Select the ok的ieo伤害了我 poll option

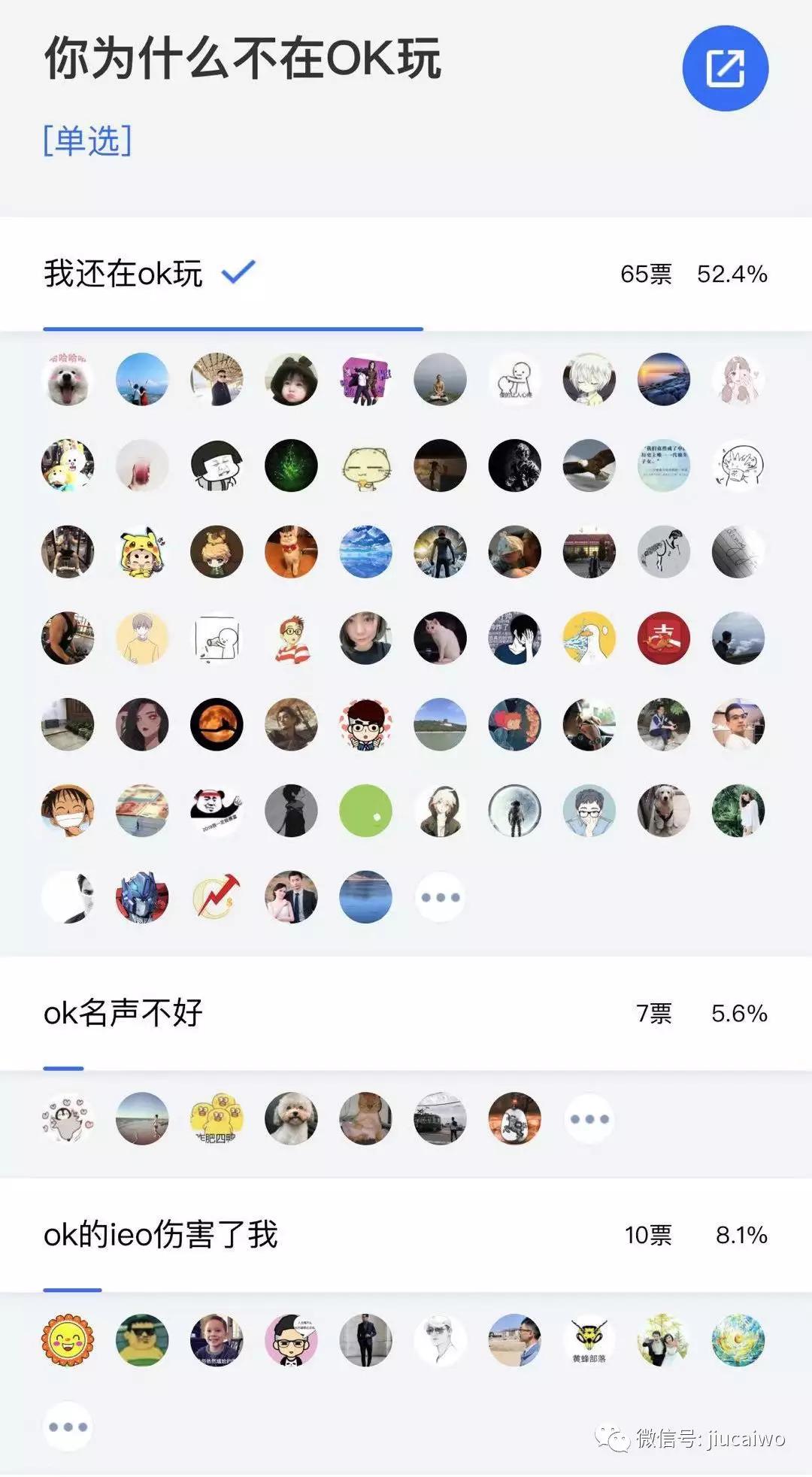(160, 1235)
